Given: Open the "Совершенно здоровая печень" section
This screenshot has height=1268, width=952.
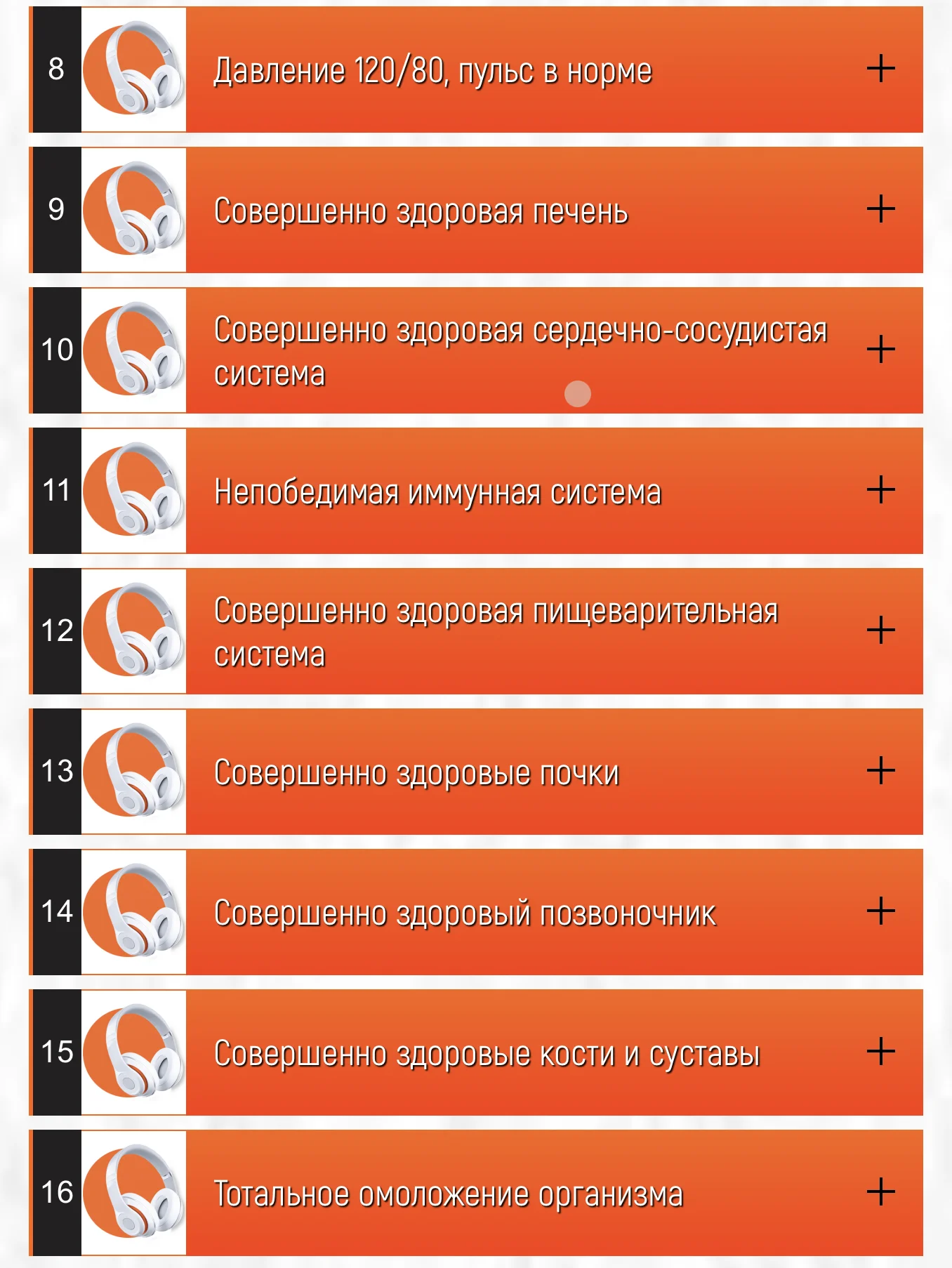Looking at the screenshot, I should pyautogui.click(x=880, y=209).
